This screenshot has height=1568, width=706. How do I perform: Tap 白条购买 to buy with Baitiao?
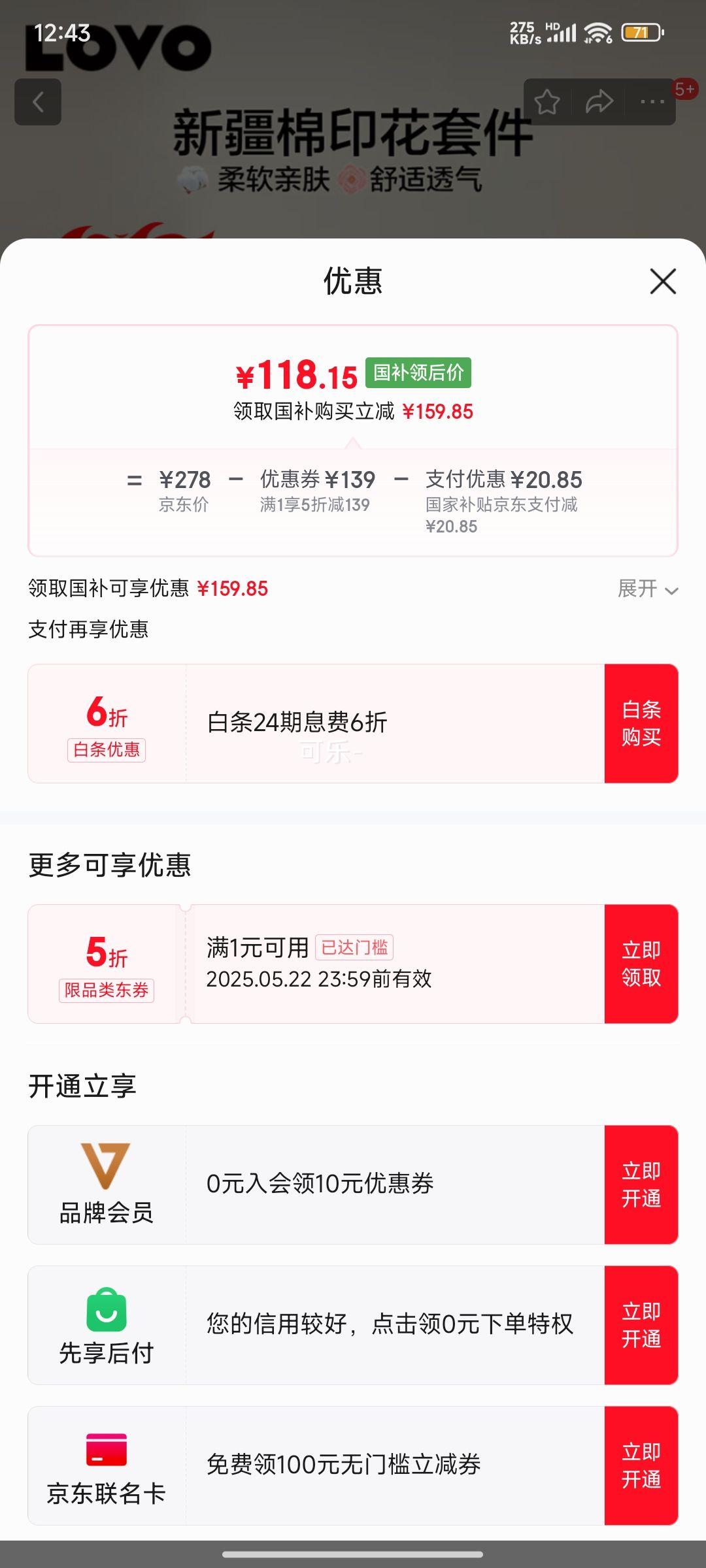pos(641,723)
